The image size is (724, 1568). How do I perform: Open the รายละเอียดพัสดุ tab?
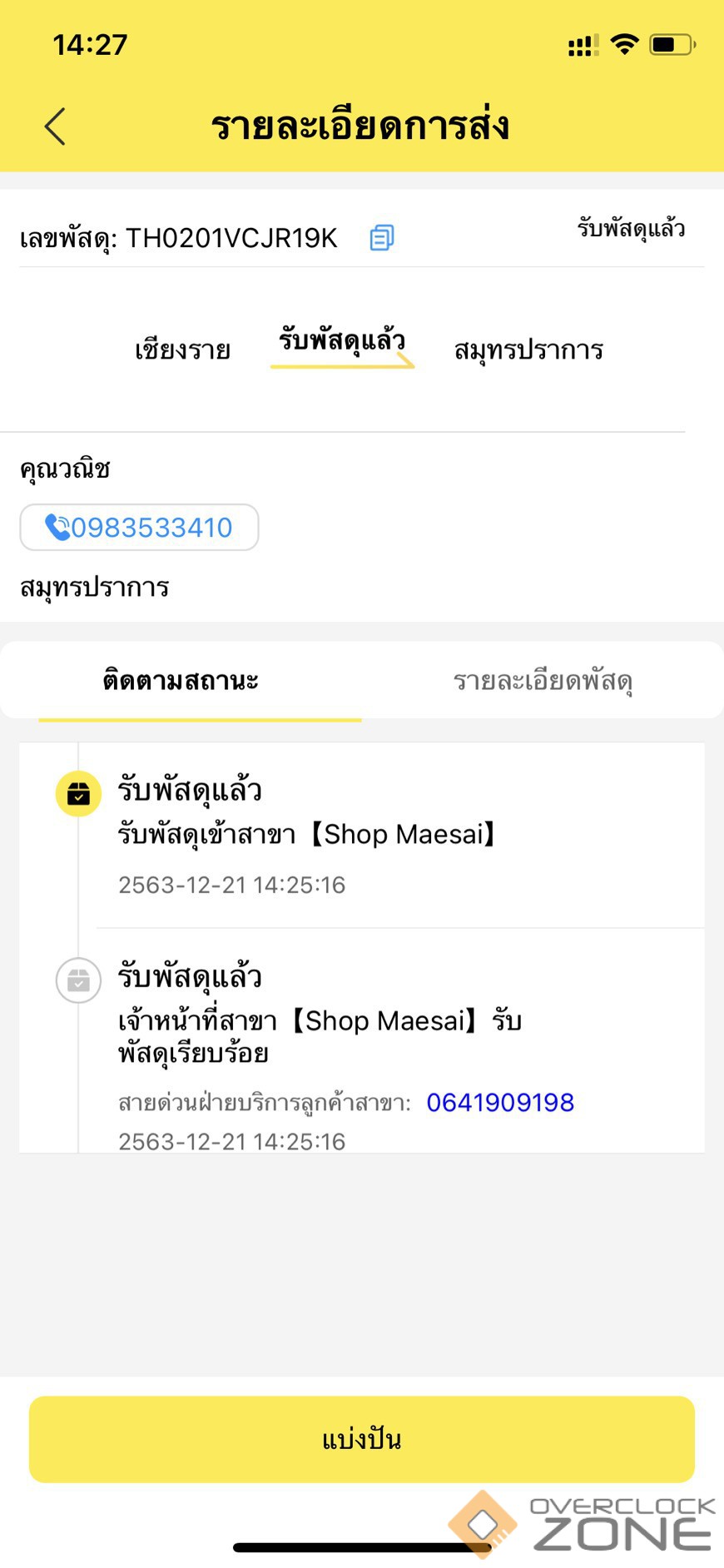click(x=543, y=681)
